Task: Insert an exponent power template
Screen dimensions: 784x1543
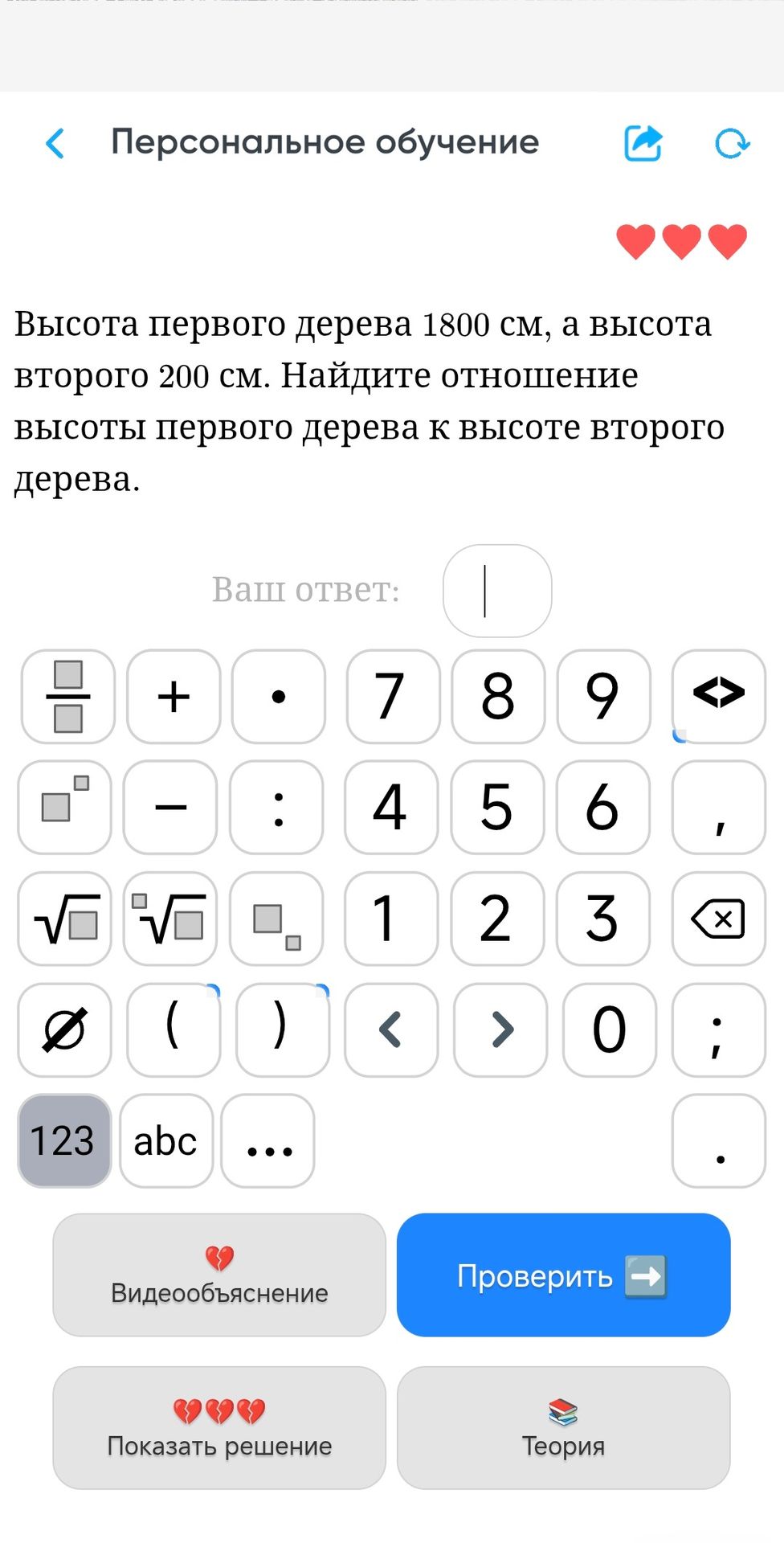Action: tap(65, 808)
